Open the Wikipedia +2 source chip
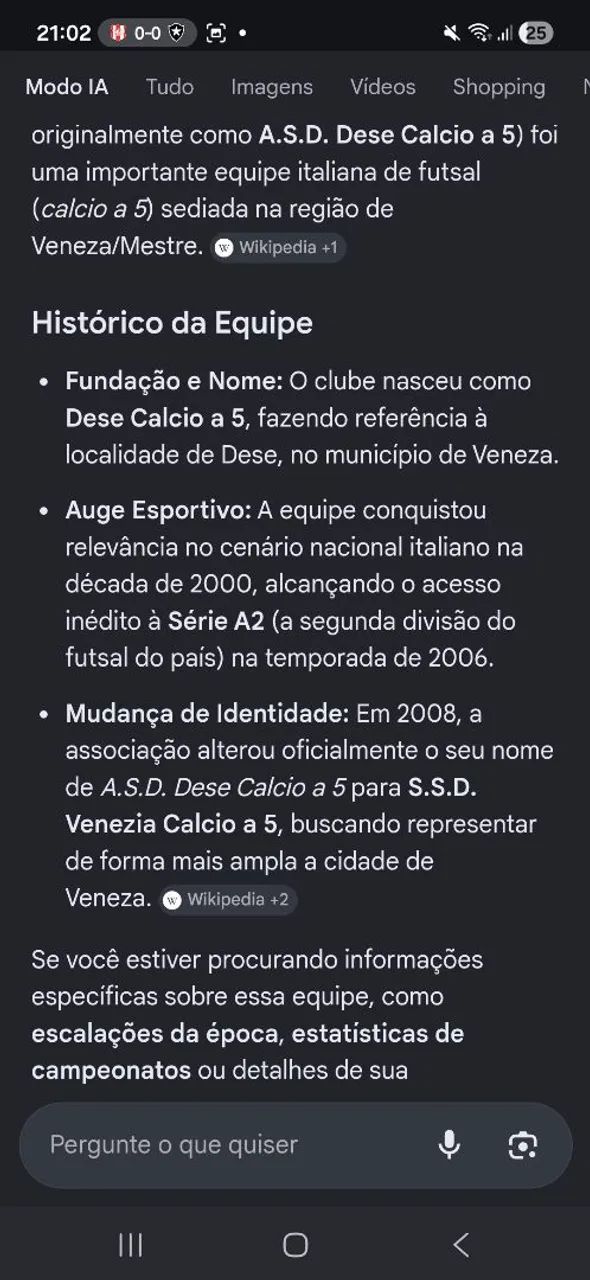Image resolution: width=590 pixels, height=1280 pixels. tap(229, 899)
